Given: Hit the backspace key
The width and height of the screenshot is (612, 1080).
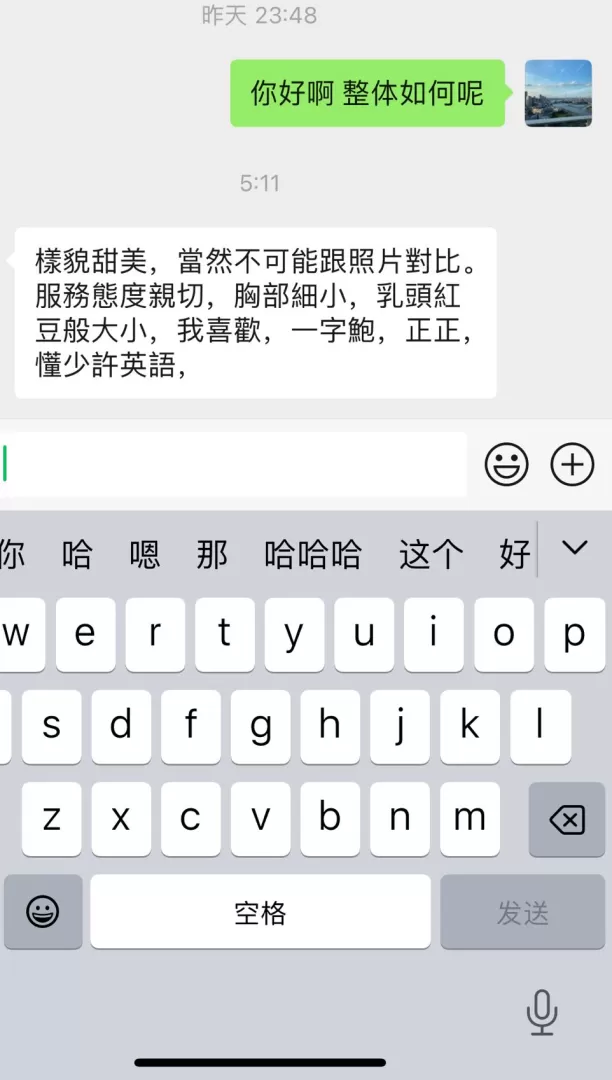Looking at the screenshot, I should [x=566, y=820].
